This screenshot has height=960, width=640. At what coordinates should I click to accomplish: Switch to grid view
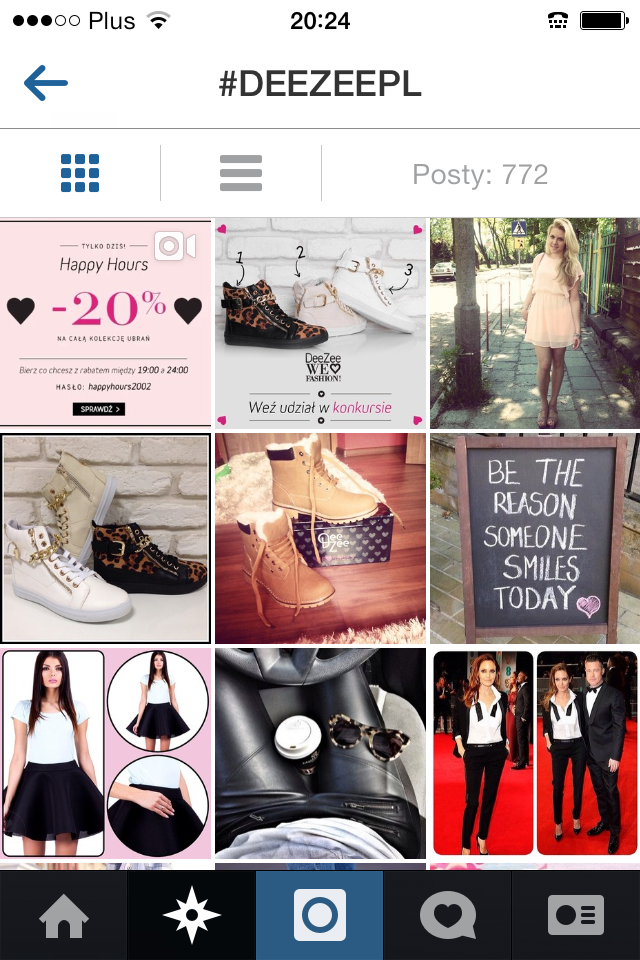(x=80, y=173)
